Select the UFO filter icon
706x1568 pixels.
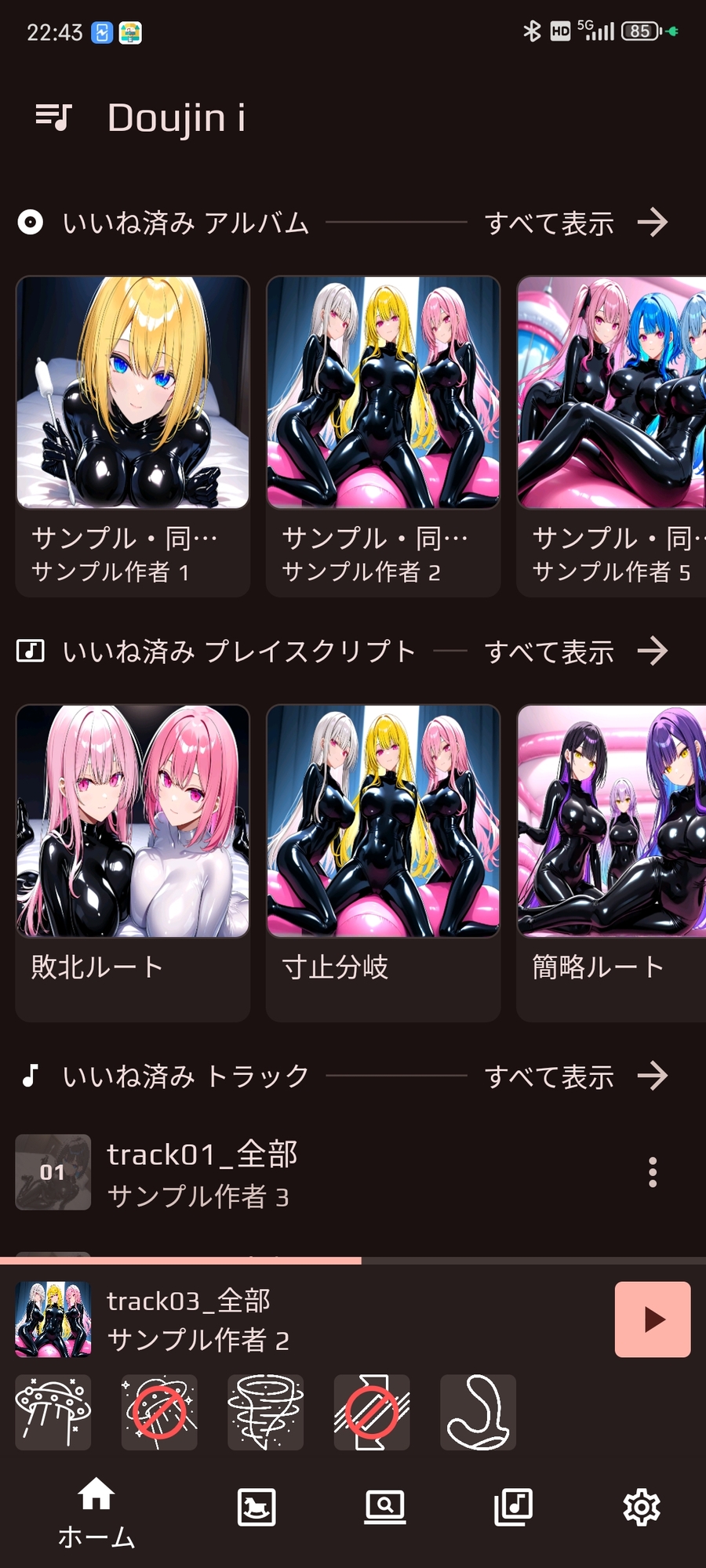(x=53, y=1412)
